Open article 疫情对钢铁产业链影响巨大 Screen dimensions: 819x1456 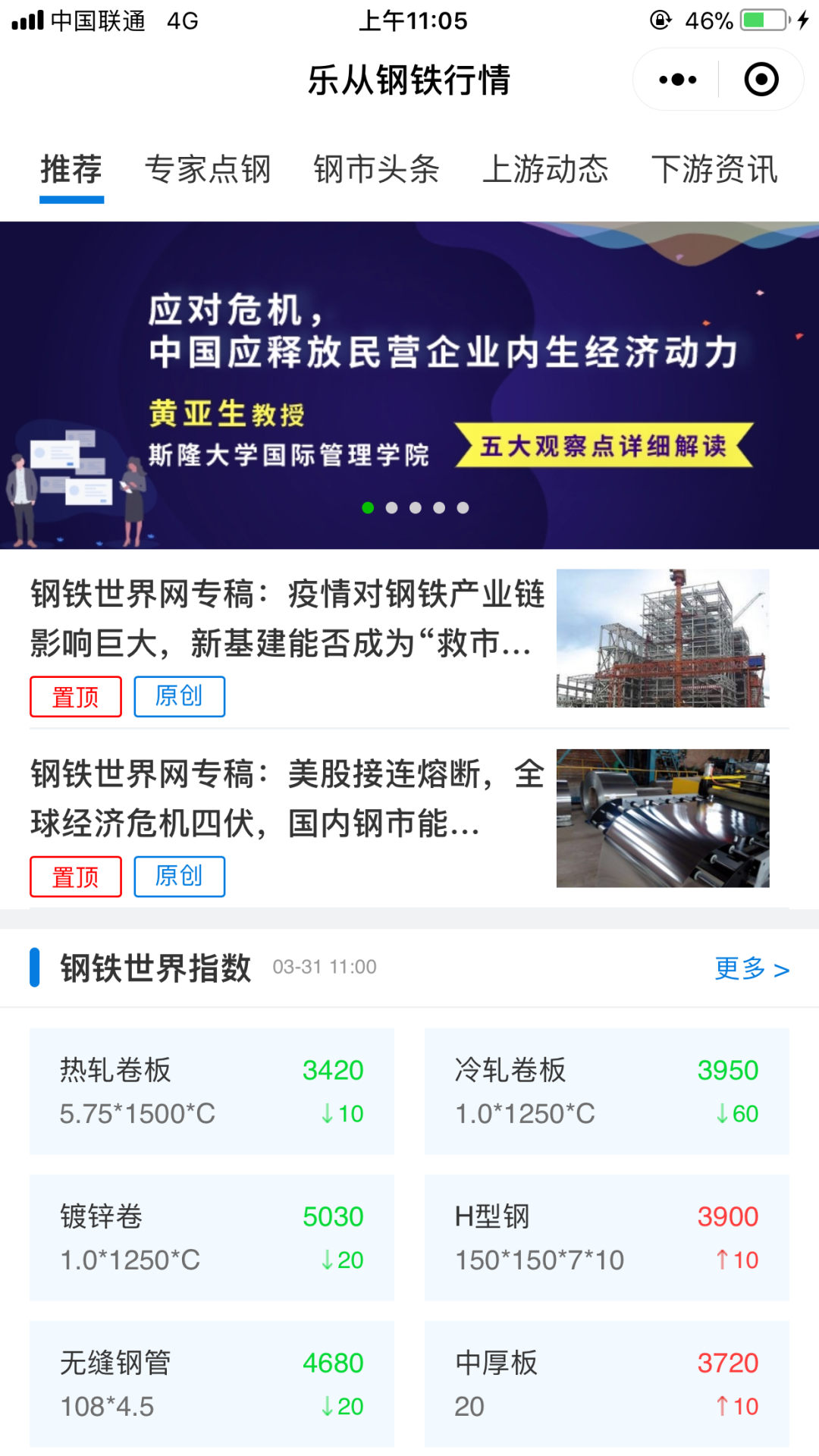point(288,618)
